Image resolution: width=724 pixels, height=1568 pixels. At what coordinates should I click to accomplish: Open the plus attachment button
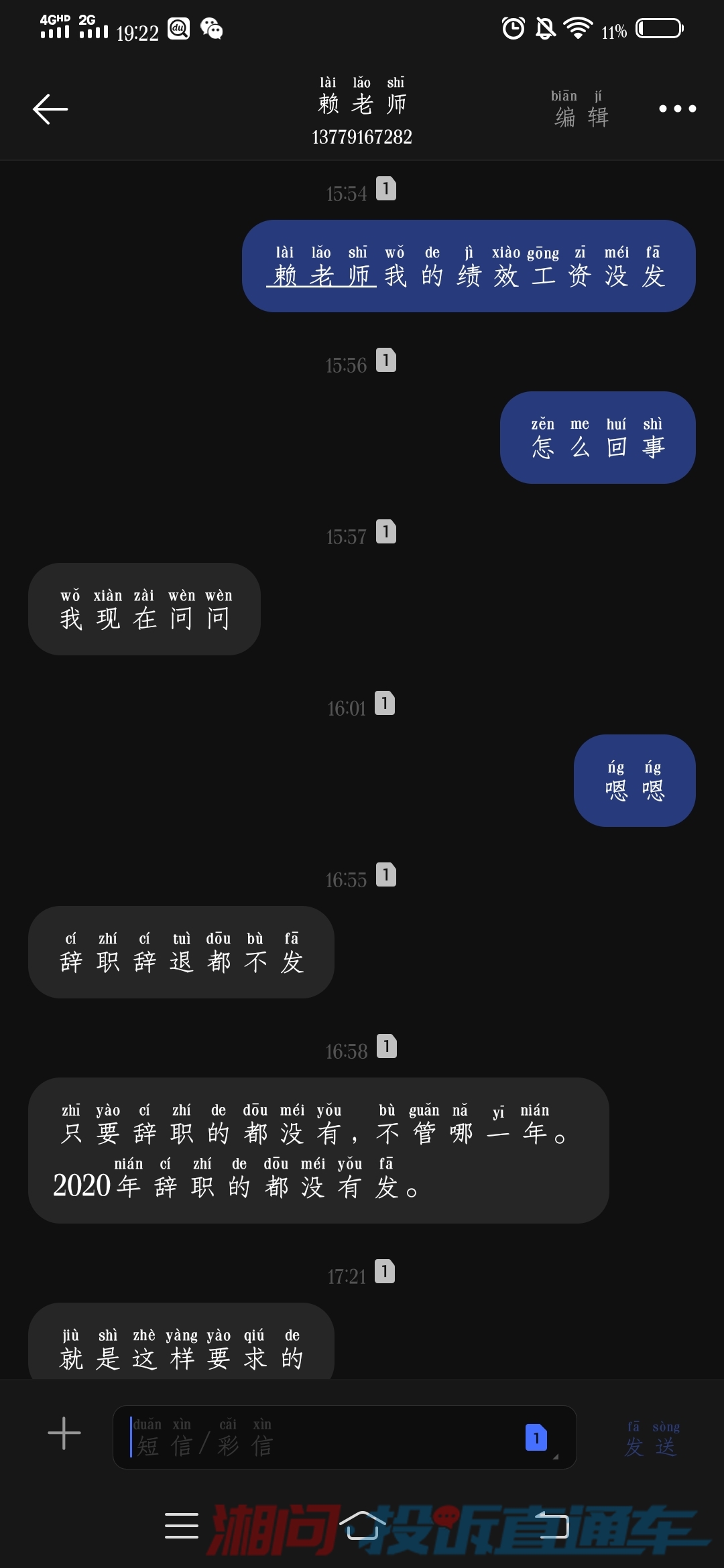click(64, 1433)
